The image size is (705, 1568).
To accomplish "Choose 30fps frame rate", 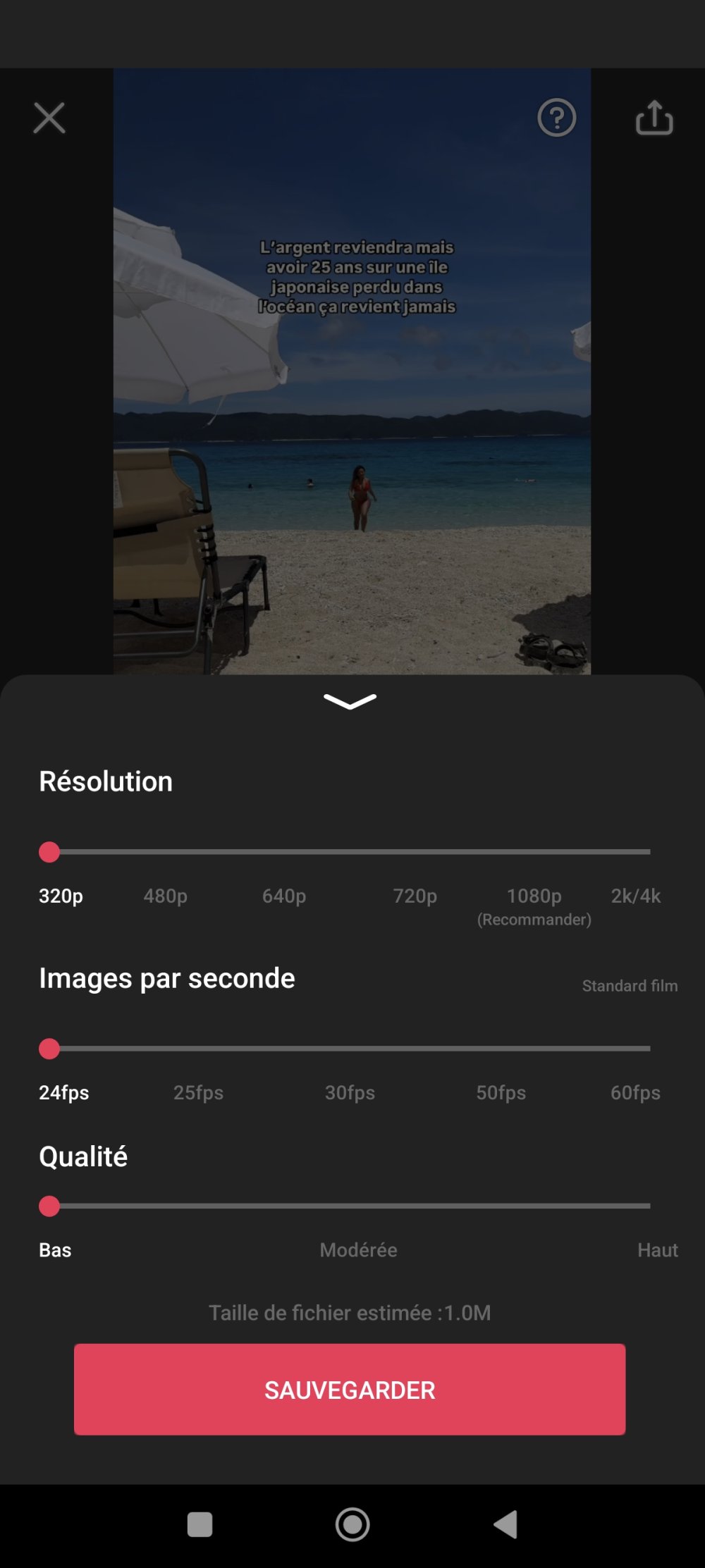I will pos(350,1092).
